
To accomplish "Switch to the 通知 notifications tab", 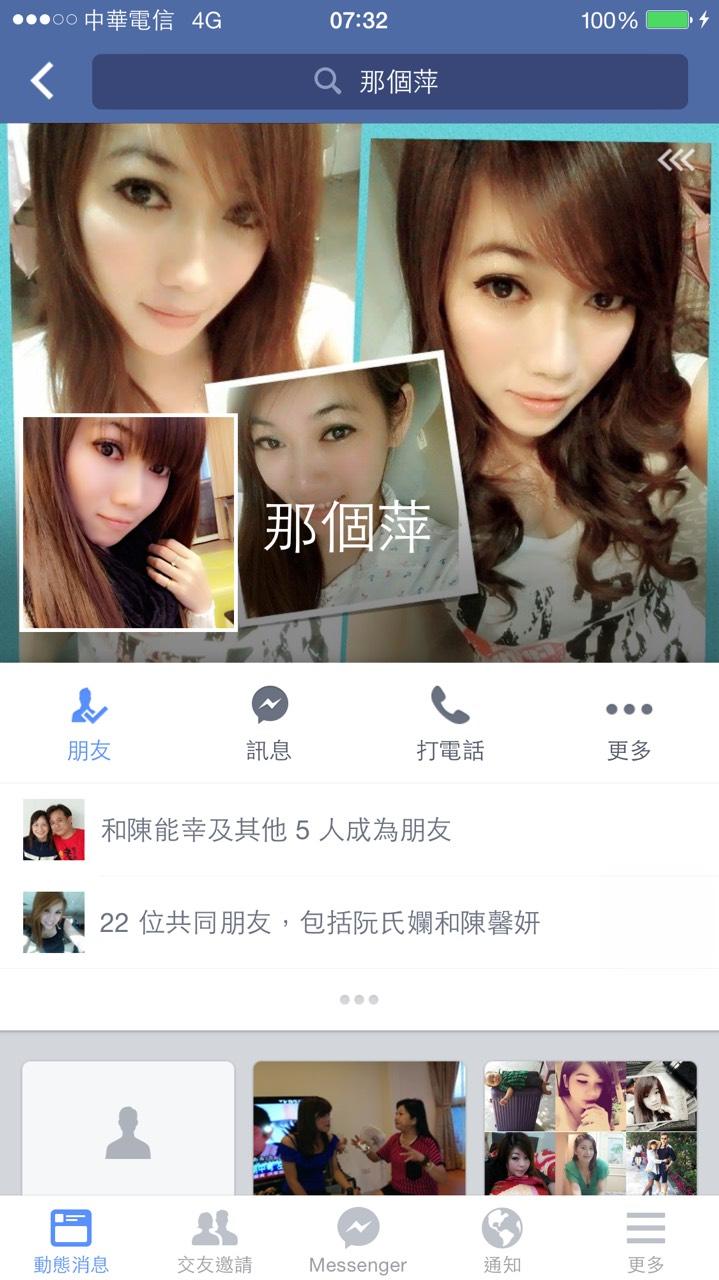I will pos(502,1240).
